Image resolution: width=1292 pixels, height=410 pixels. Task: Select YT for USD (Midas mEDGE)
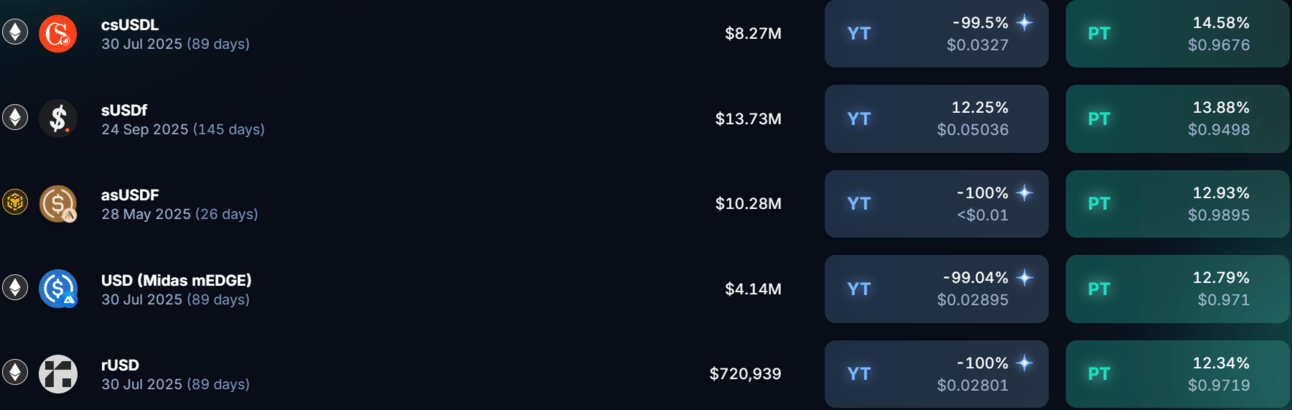[936, 289]
